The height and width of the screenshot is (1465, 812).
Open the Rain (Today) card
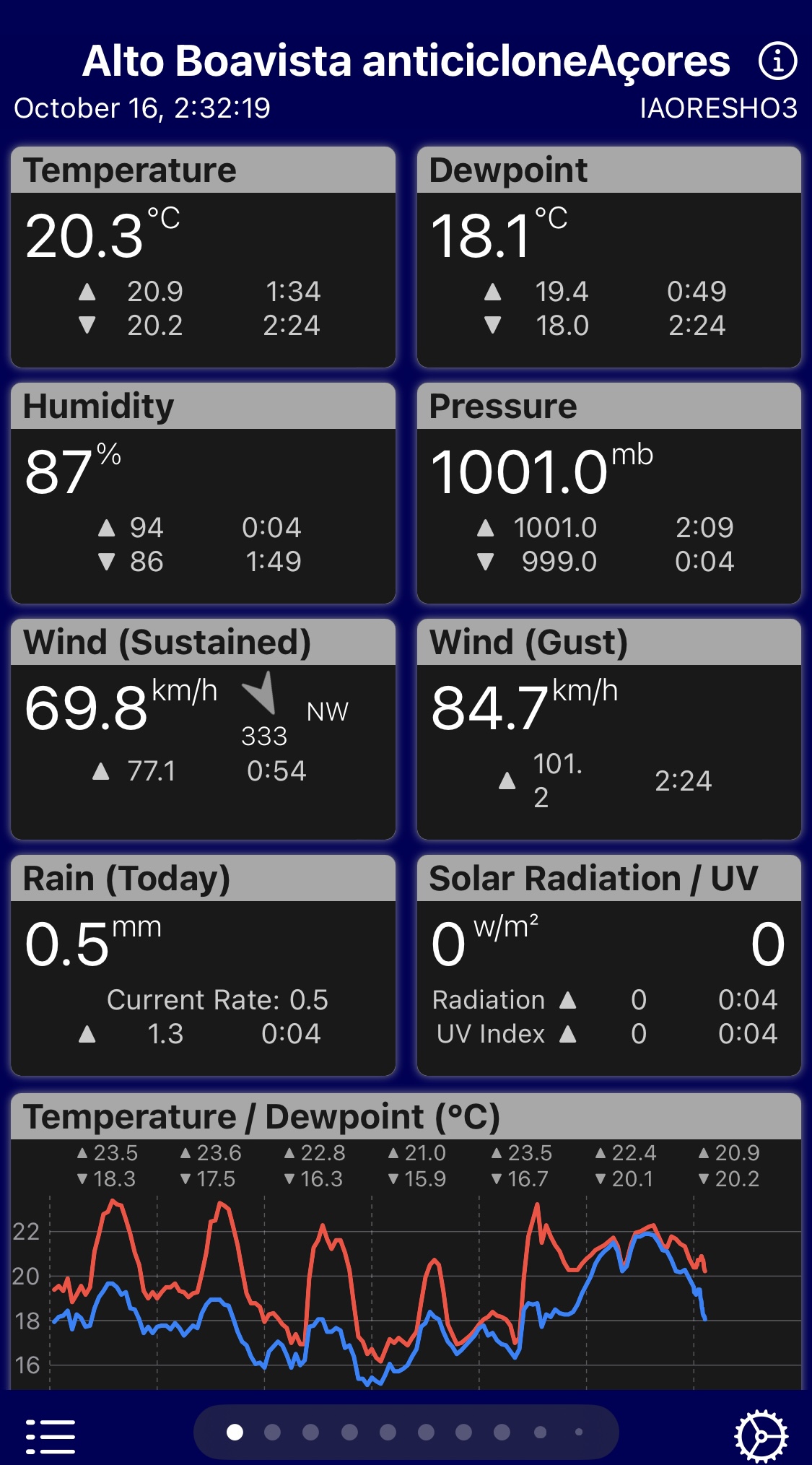203,965
